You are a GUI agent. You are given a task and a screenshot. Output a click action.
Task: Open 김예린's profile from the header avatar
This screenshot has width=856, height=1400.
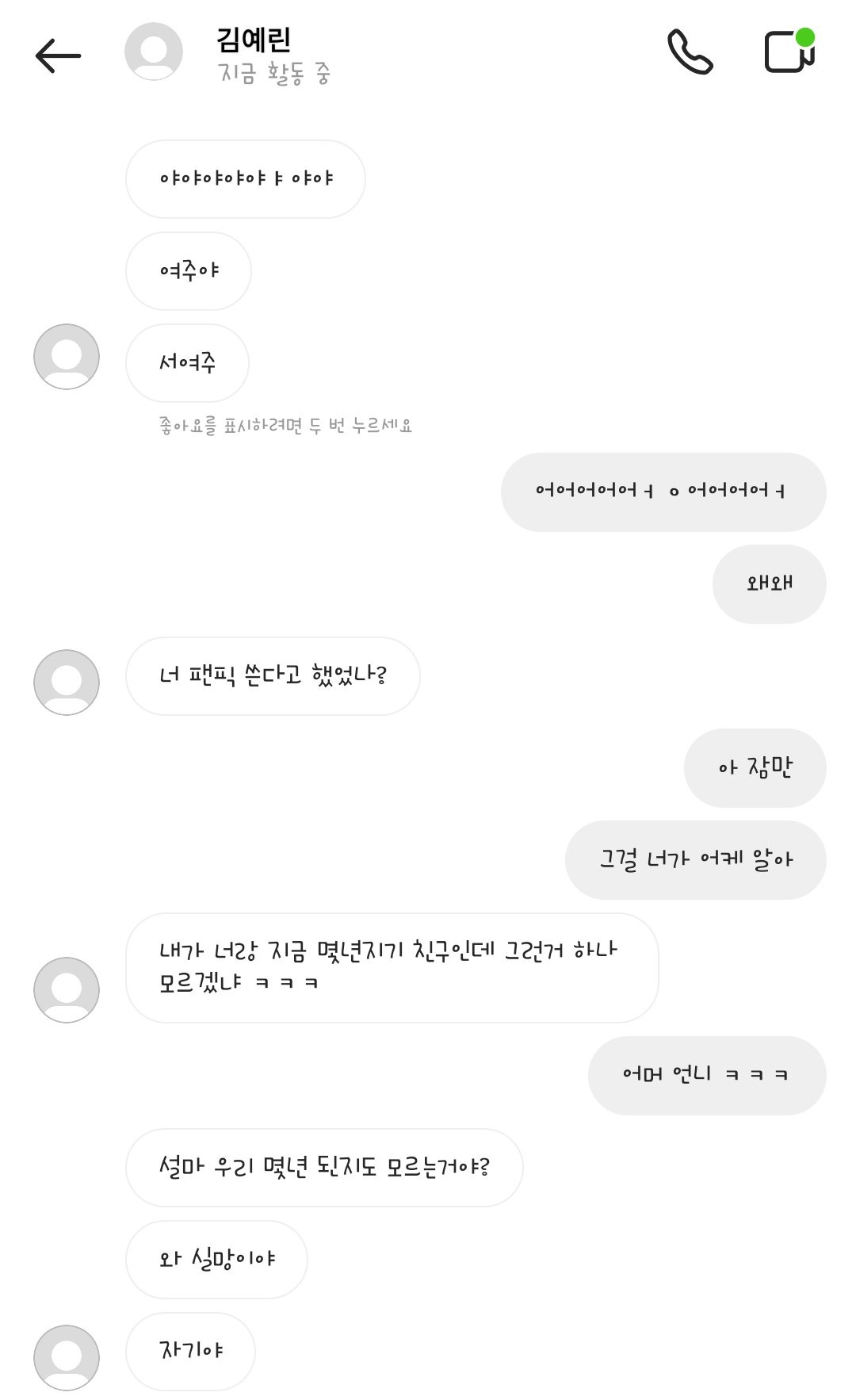coord(154,52)
